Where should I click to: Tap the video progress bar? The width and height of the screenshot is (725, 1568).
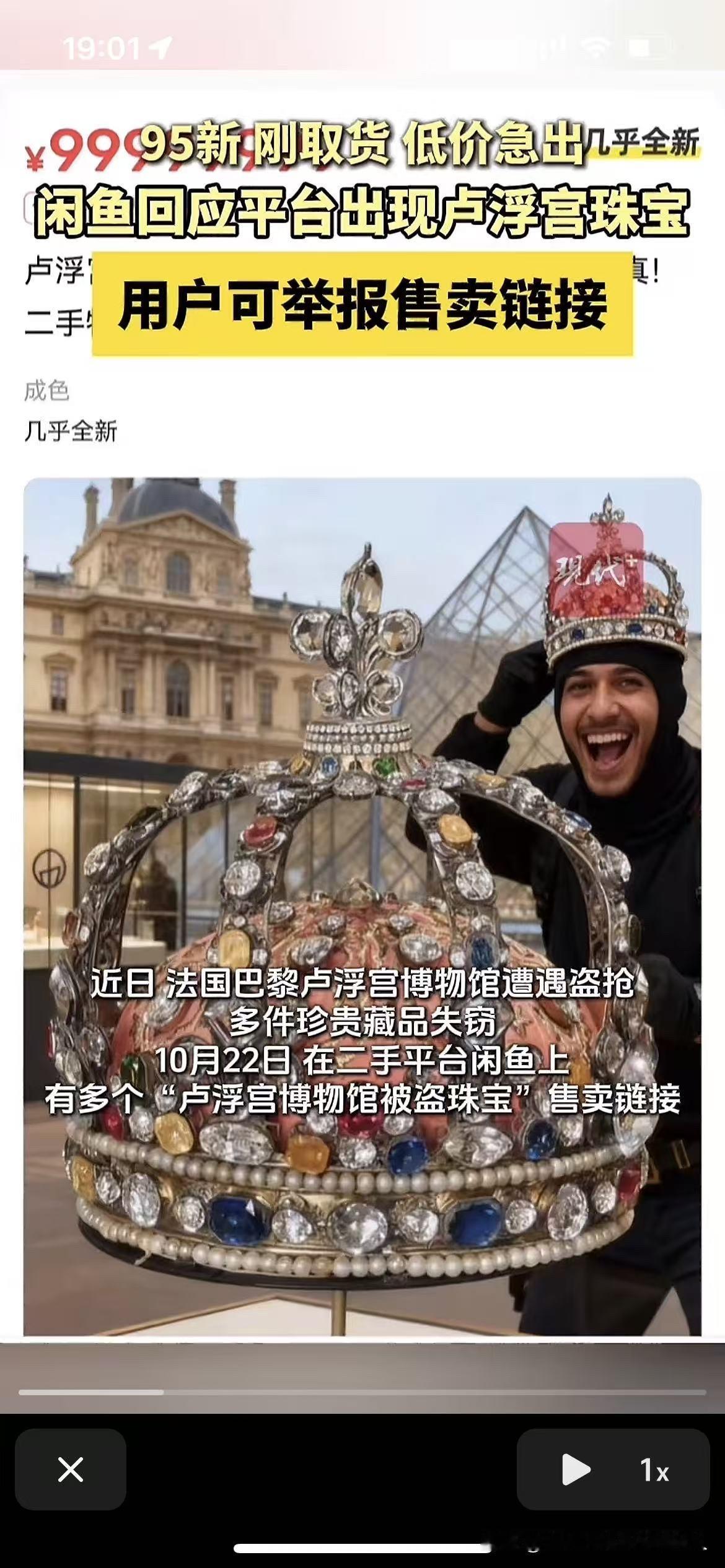point(362,1392)
